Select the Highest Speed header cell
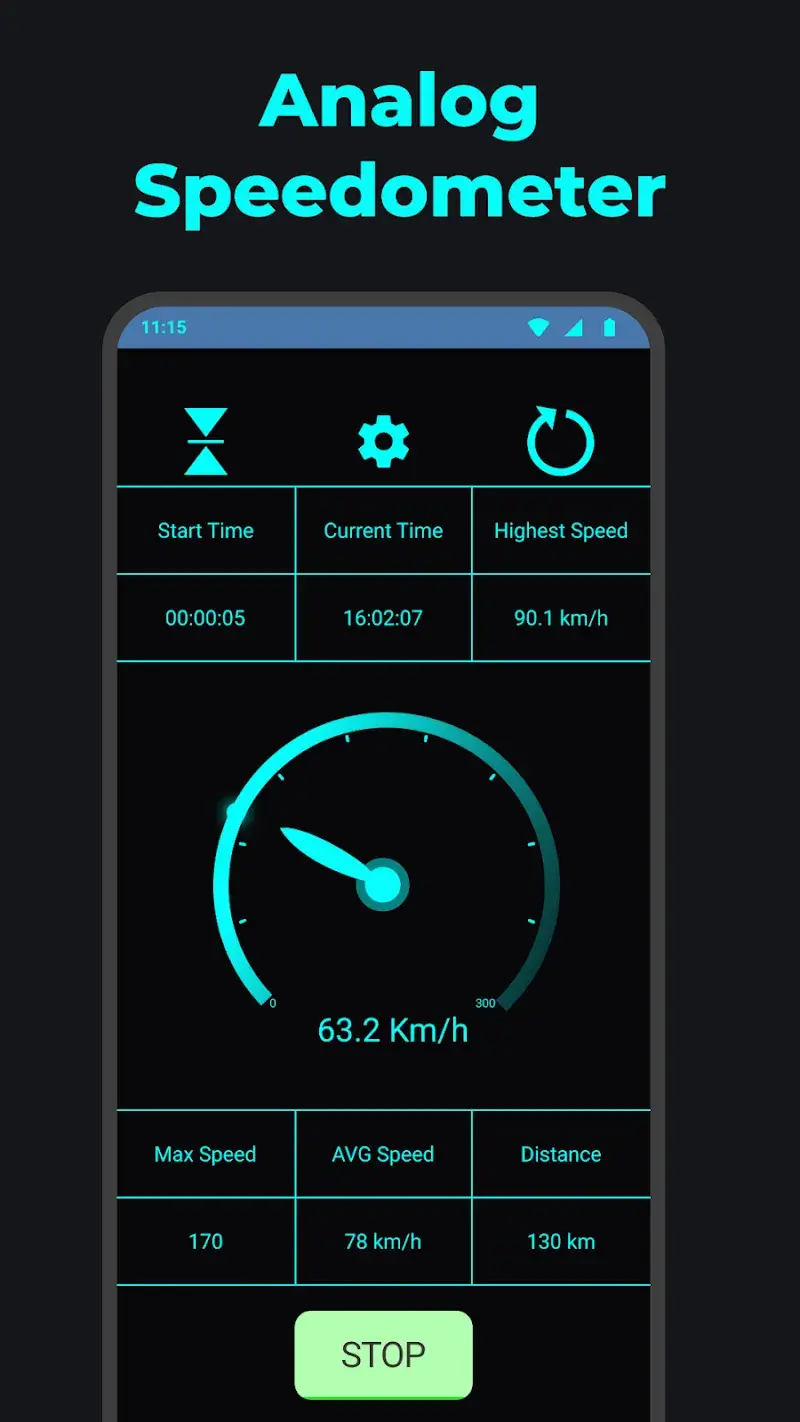The width and height of the screenshot is (800, 1422). 560,531
